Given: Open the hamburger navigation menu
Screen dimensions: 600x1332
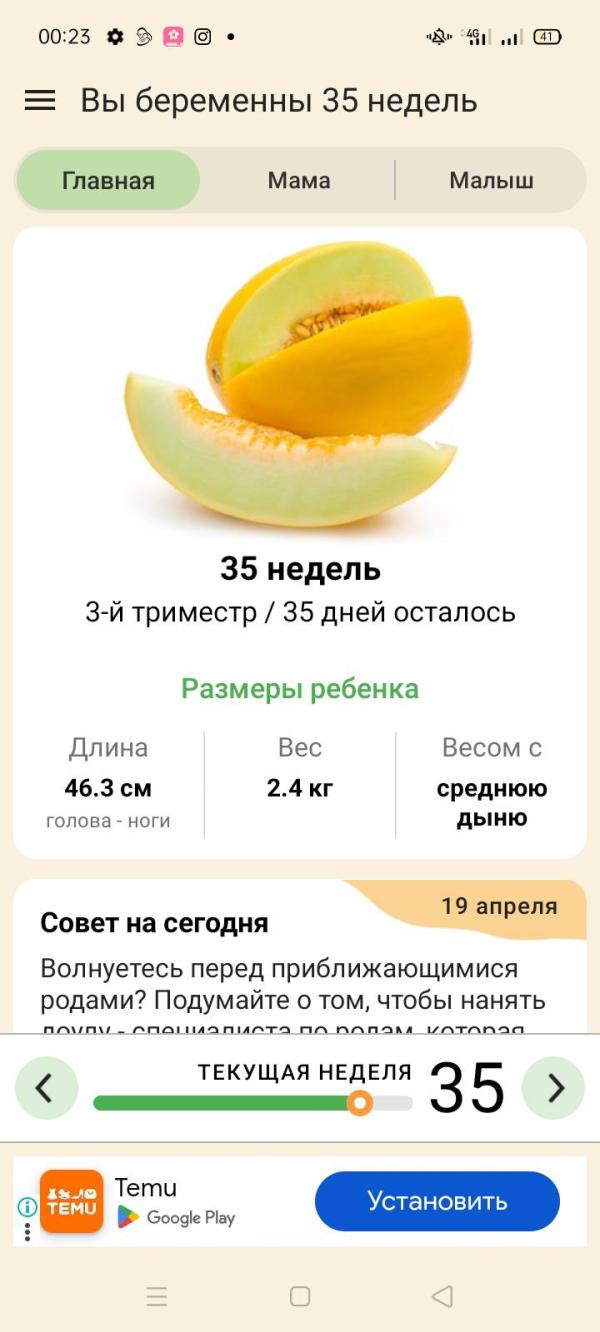Looking at the screenshot, I should 40,101.
